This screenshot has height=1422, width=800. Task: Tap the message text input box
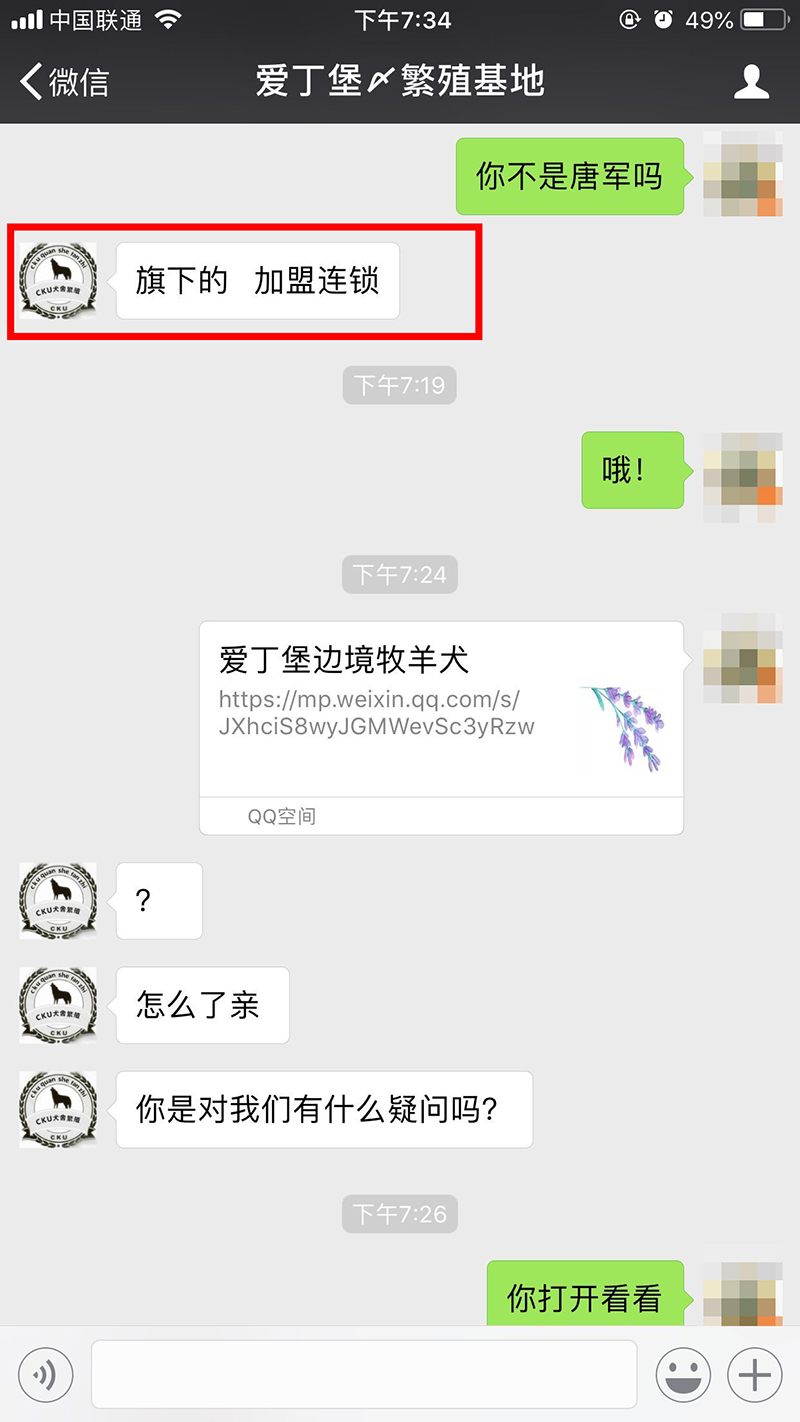pos(364,1374)
